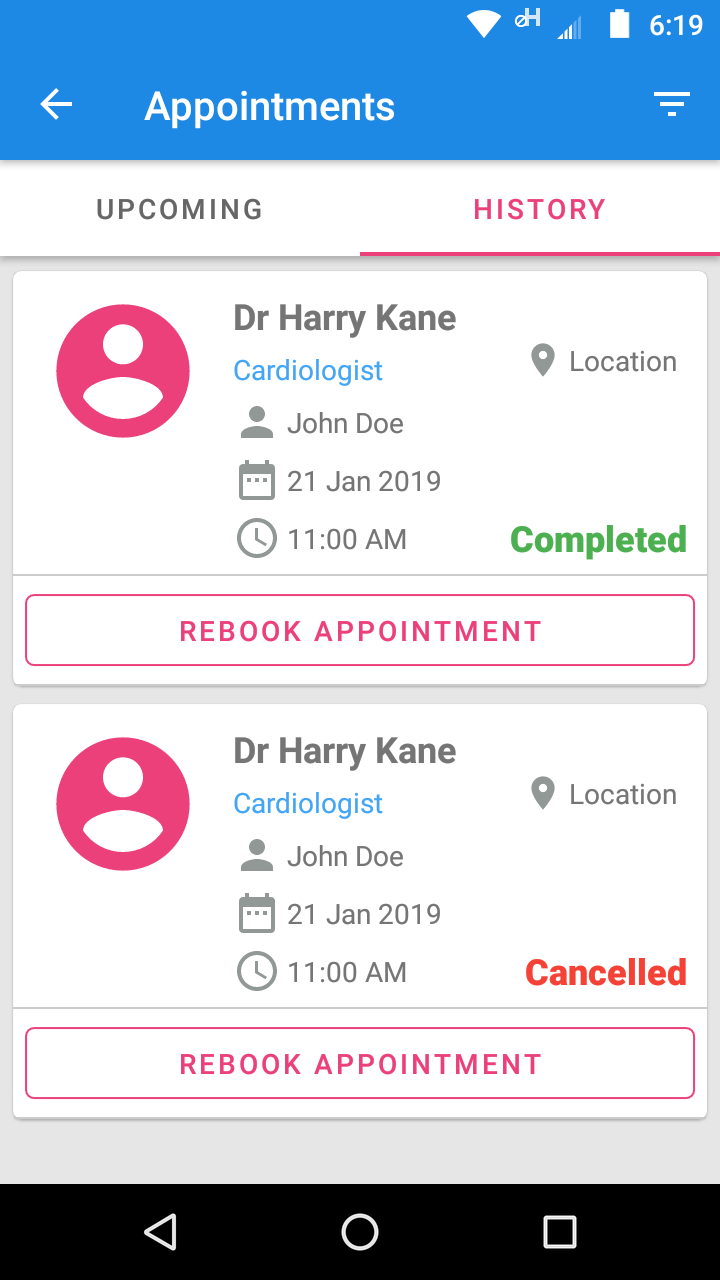The height and width of the screenshot is (1280, 720).
Task: Select the History tab
Action: 540,209
